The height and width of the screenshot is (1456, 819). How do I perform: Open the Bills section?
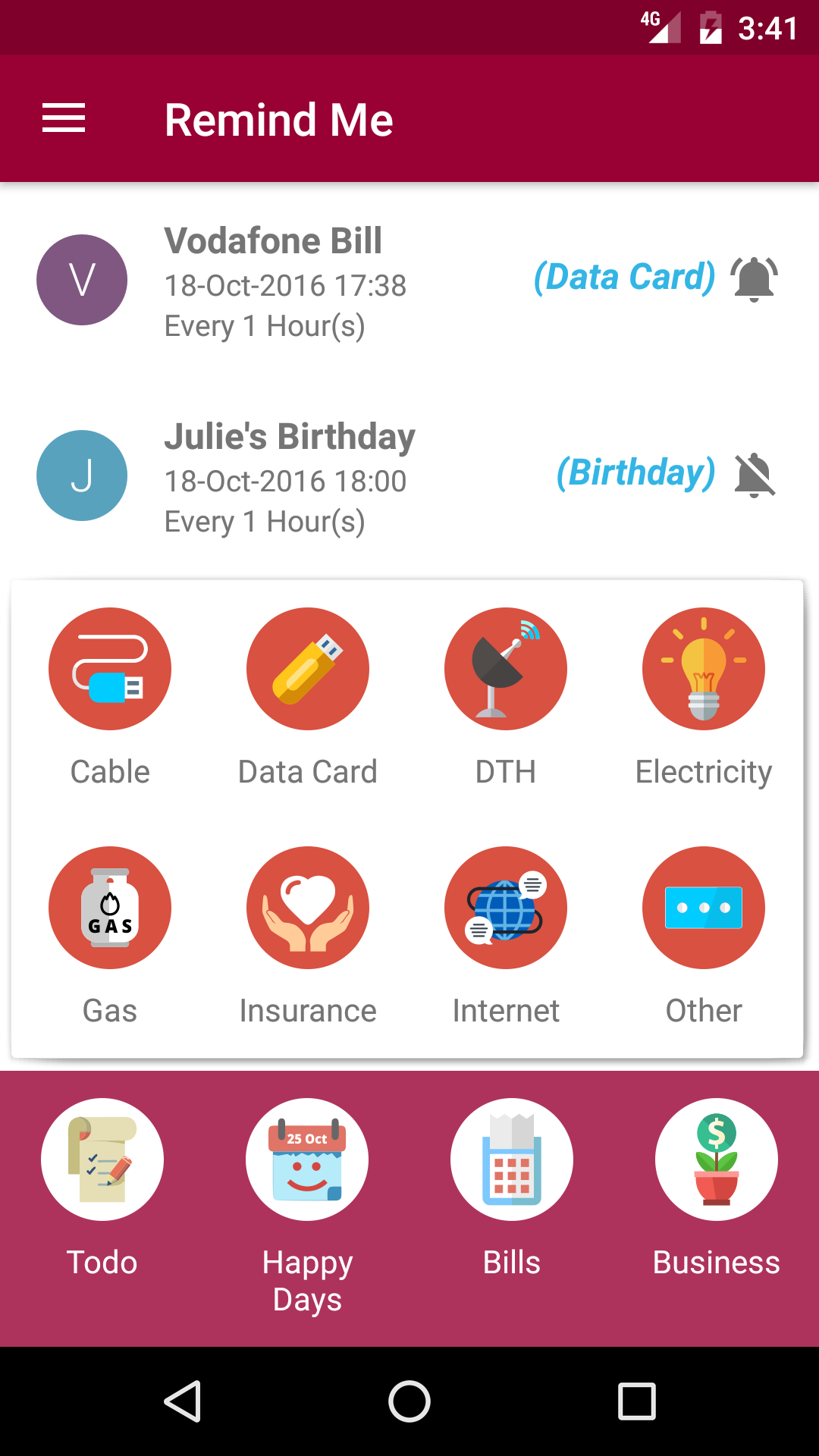point(511,1159)
